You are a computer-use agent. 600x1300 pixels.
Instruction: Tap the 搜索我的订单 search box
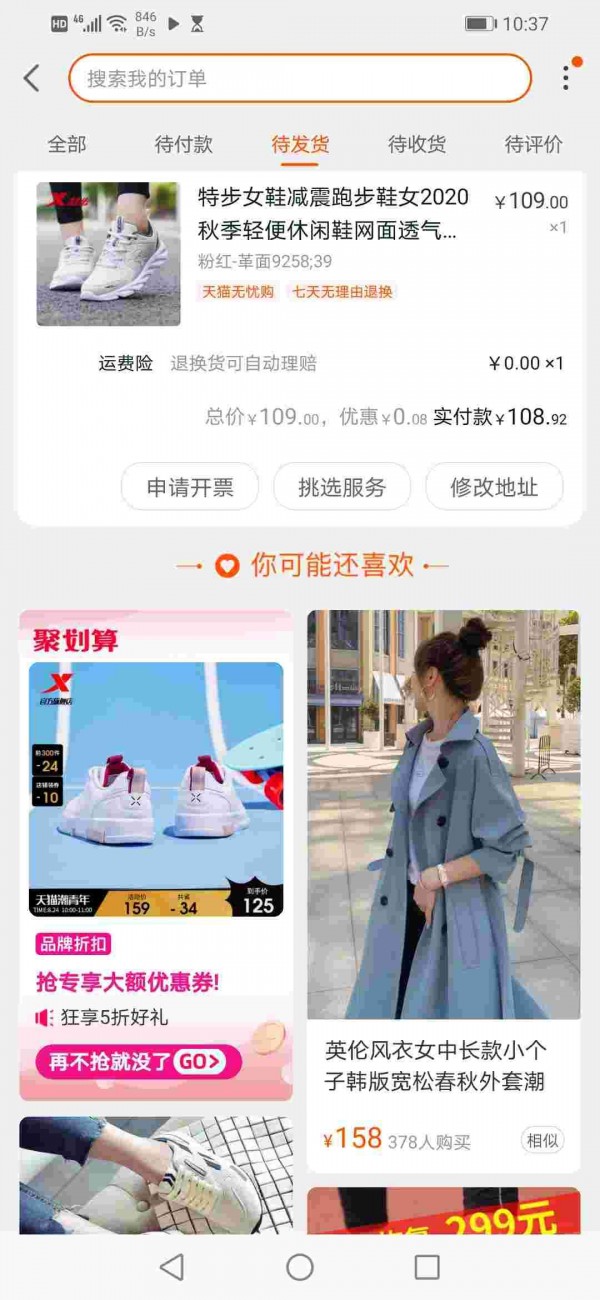(x=299, y=78)
